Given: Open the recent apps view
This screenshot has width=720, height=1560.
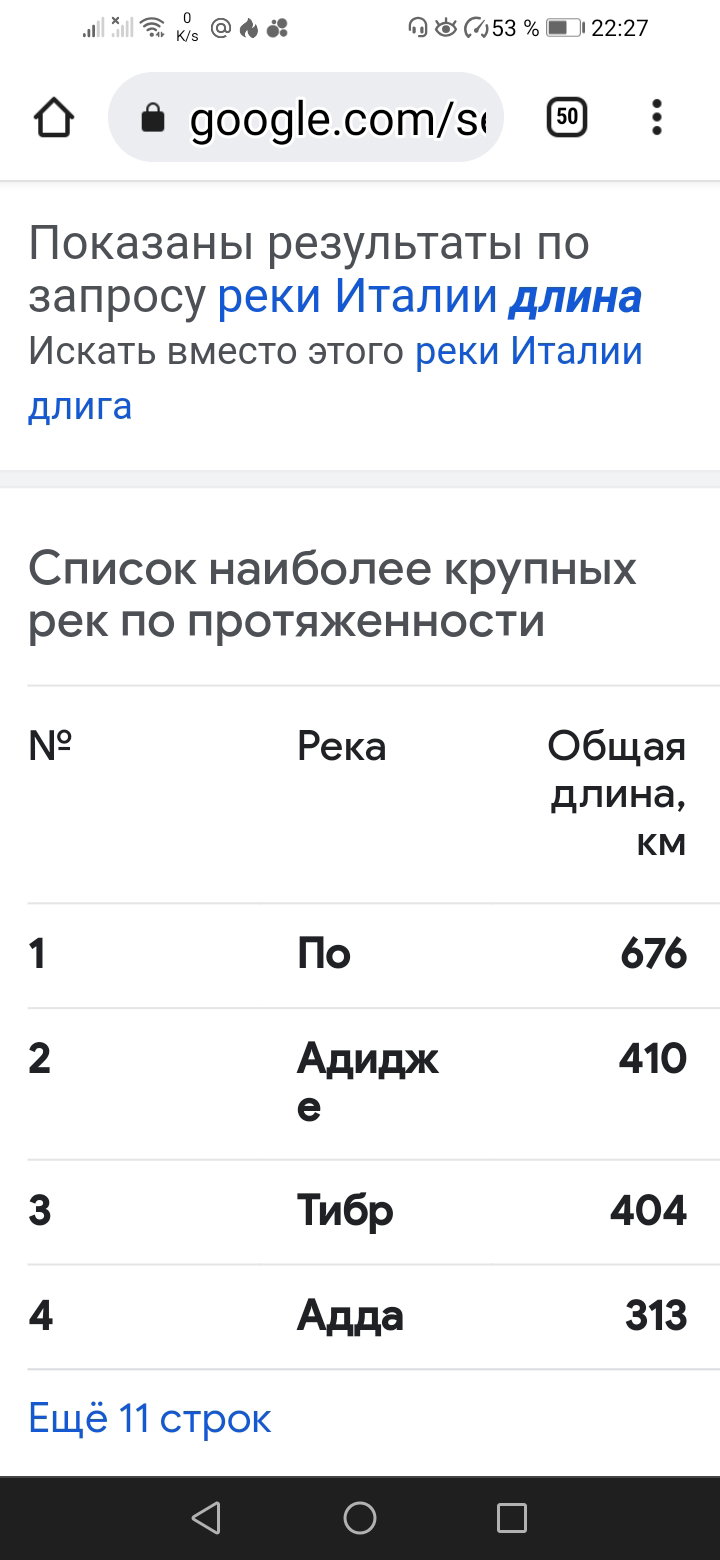Looking at the screenshot, I should point(512,1518).
